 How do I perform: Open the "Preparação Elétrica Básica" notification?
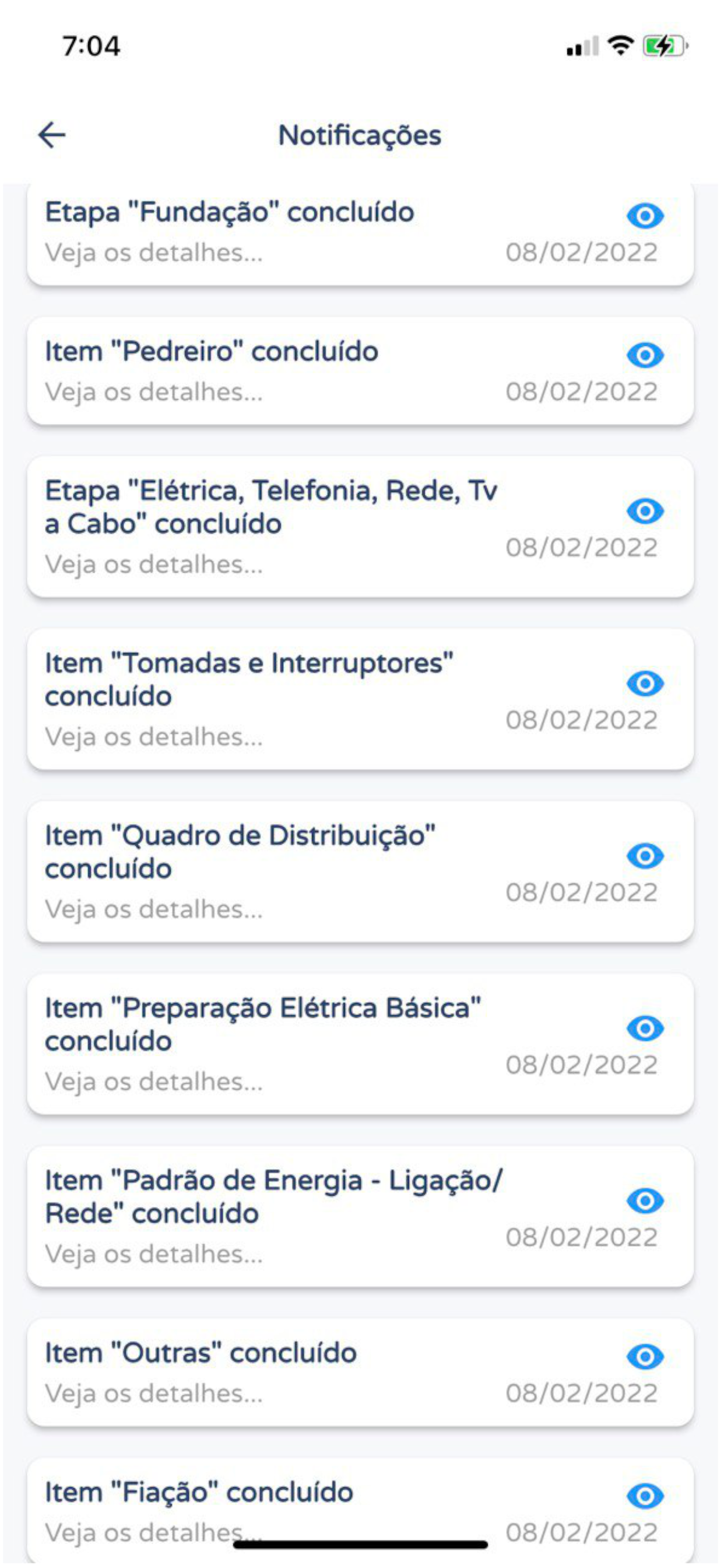[360, 1044]
